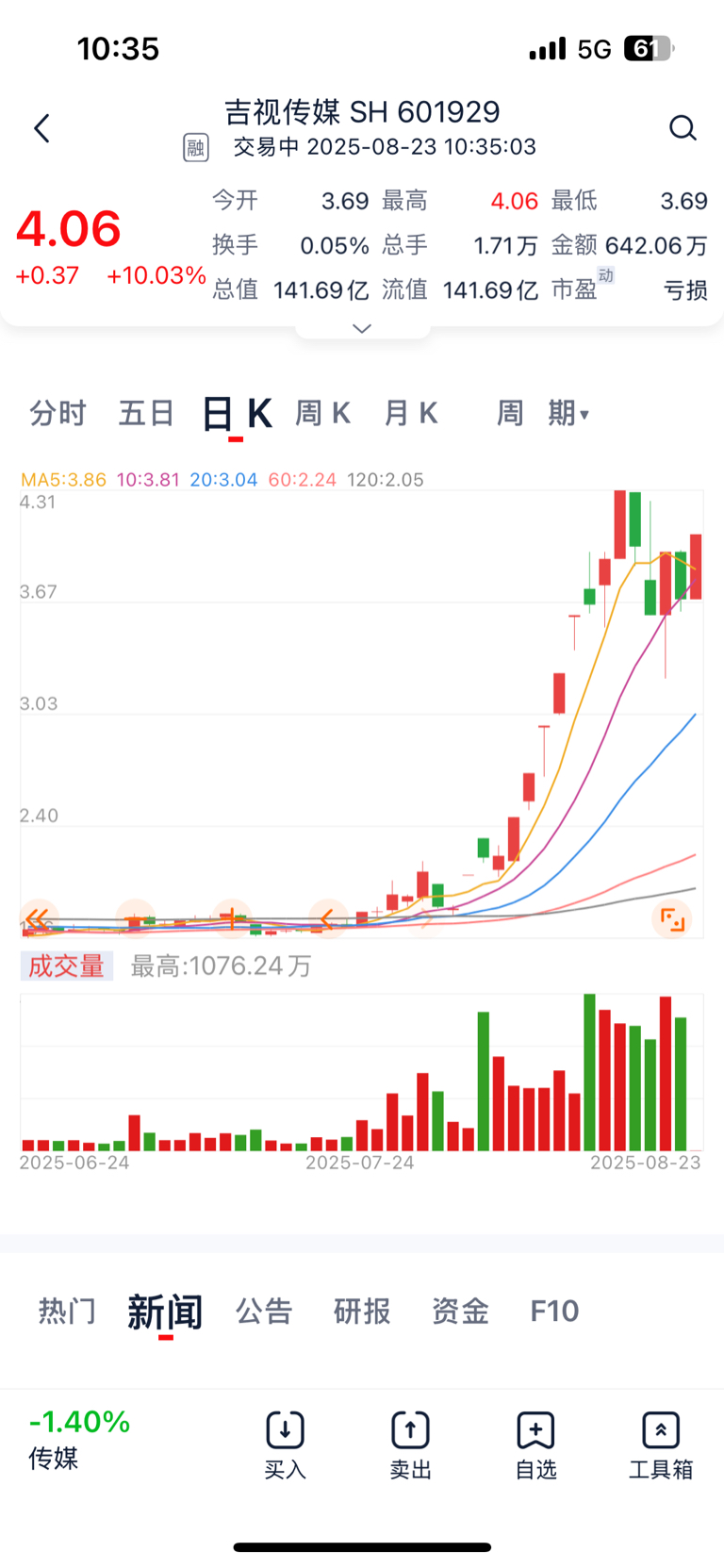Open the 资金 tab
The width and height of the screenshot is (724, 1568).
tap(460, 1311)
